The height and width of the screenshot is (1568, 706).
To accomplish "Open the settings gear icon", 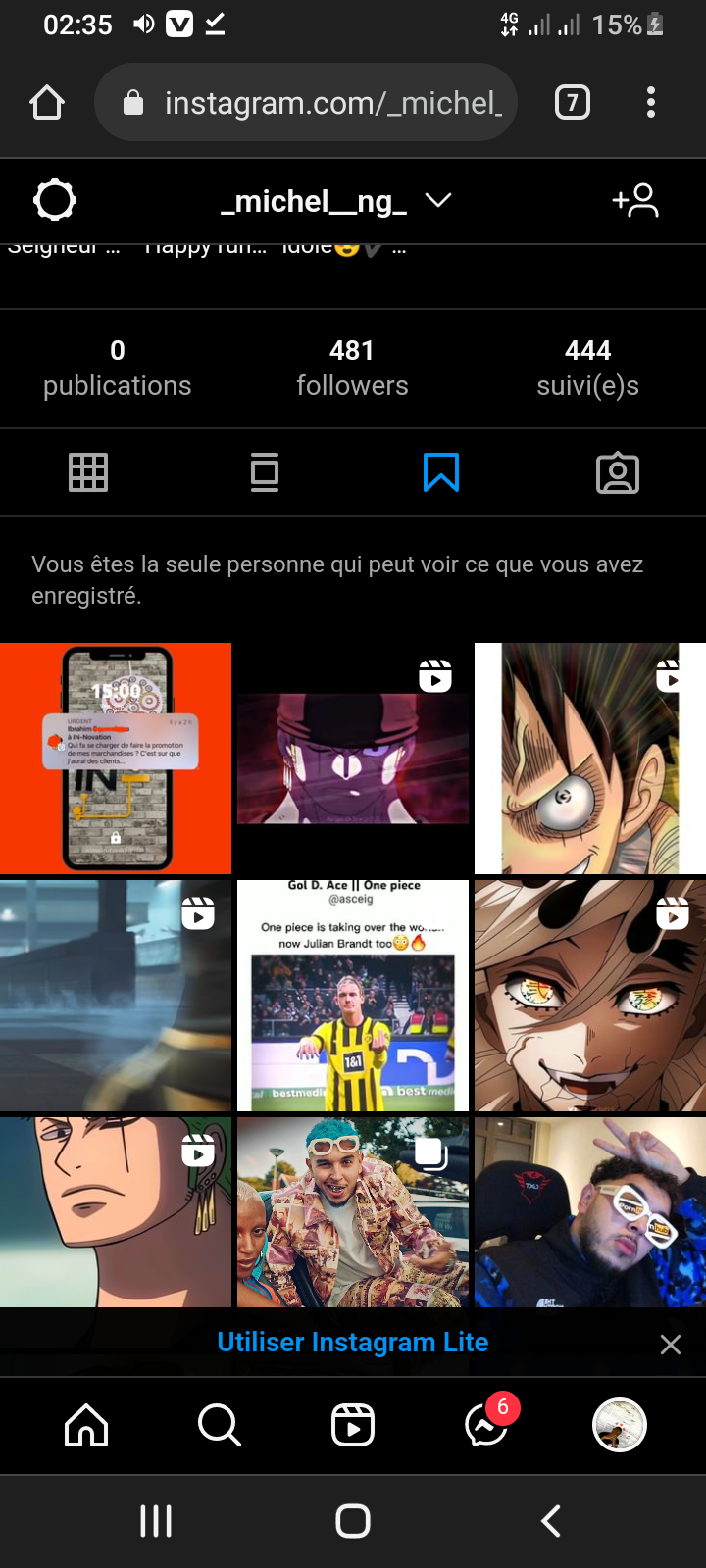I will [x=55, y=200].
